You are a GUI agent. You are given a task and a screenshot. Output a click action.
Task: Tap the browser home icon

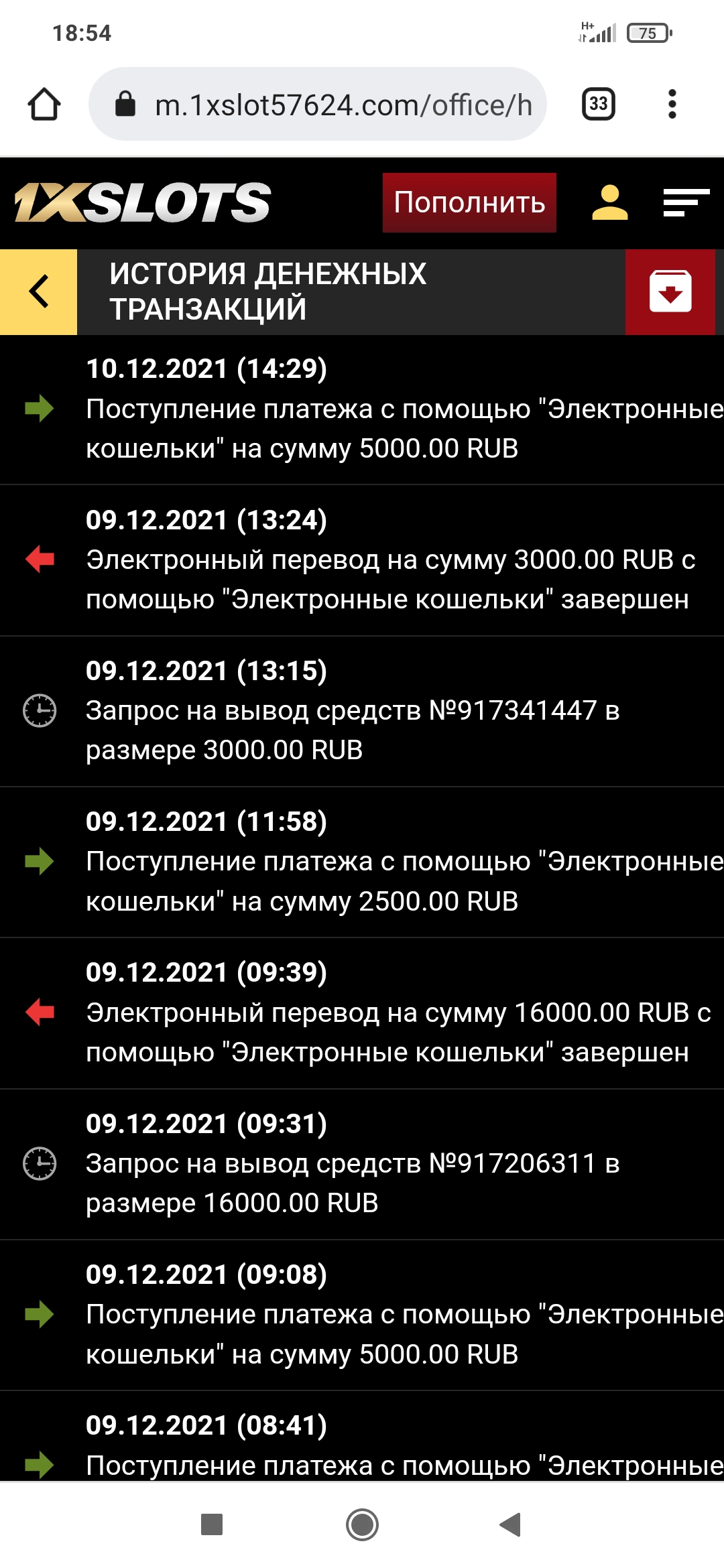[44, 105]
